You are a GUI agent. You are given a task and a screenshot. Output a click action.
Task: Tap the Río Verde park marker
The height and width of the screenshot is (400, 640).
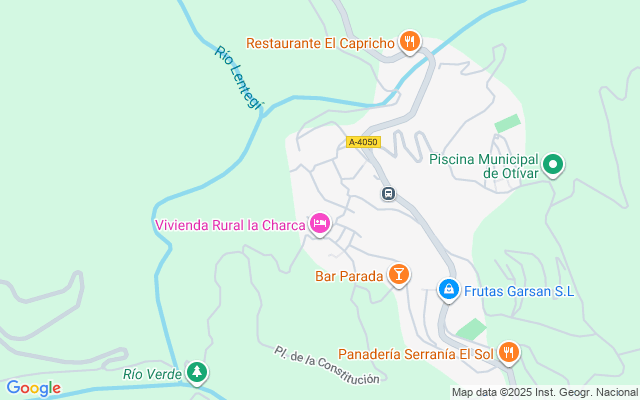coord(197,373)
